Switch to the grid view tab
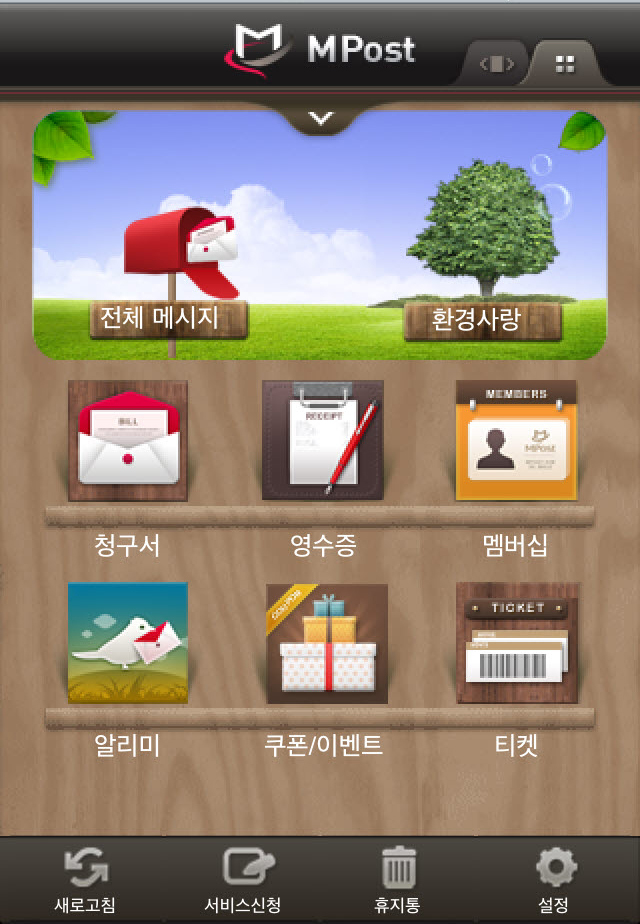The image size is (640, 924). coord(565,64)
